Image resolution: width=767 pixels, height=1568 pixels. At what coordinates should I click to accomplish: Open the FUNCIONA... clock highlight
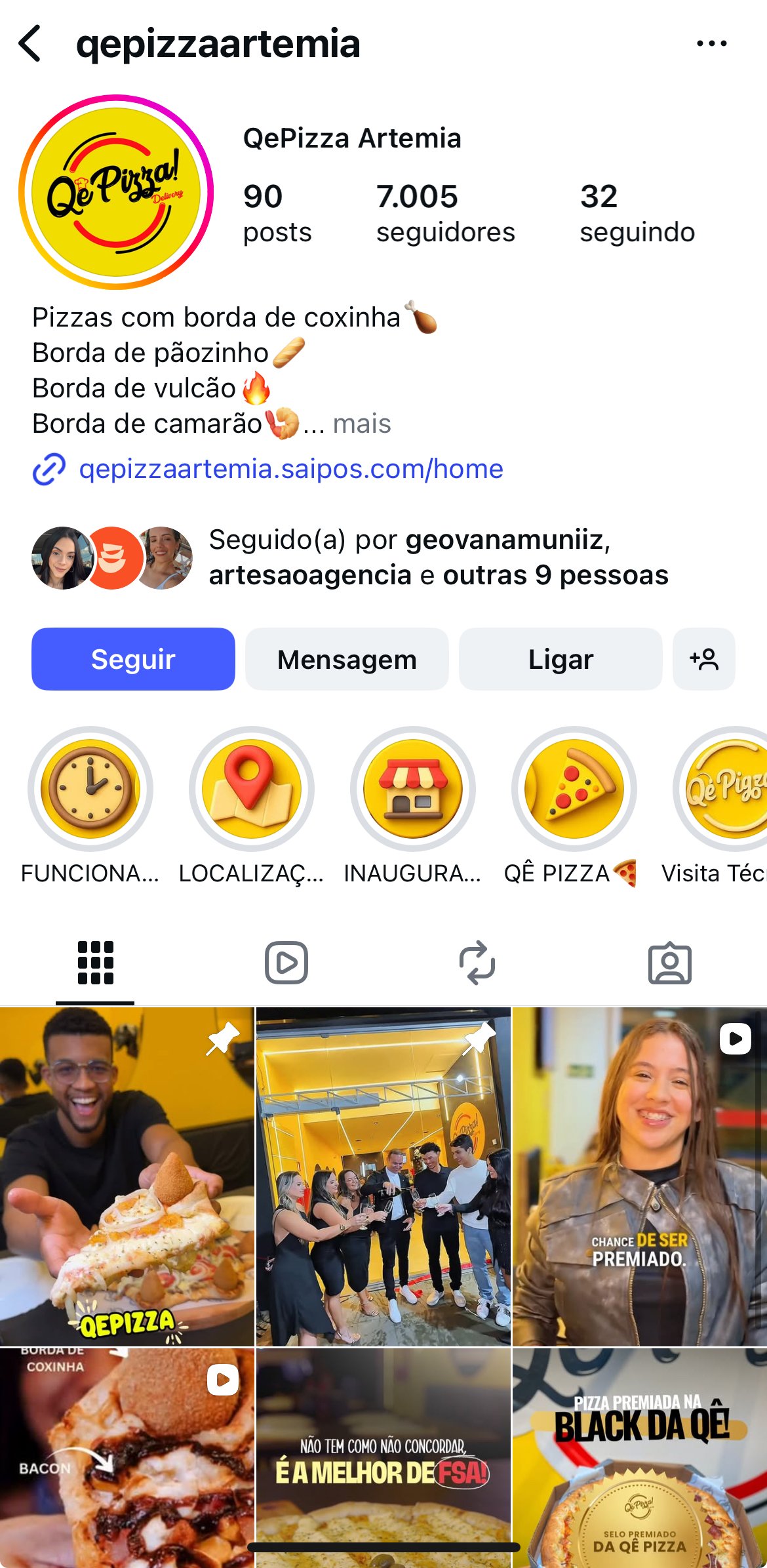[x=90, y=789]
